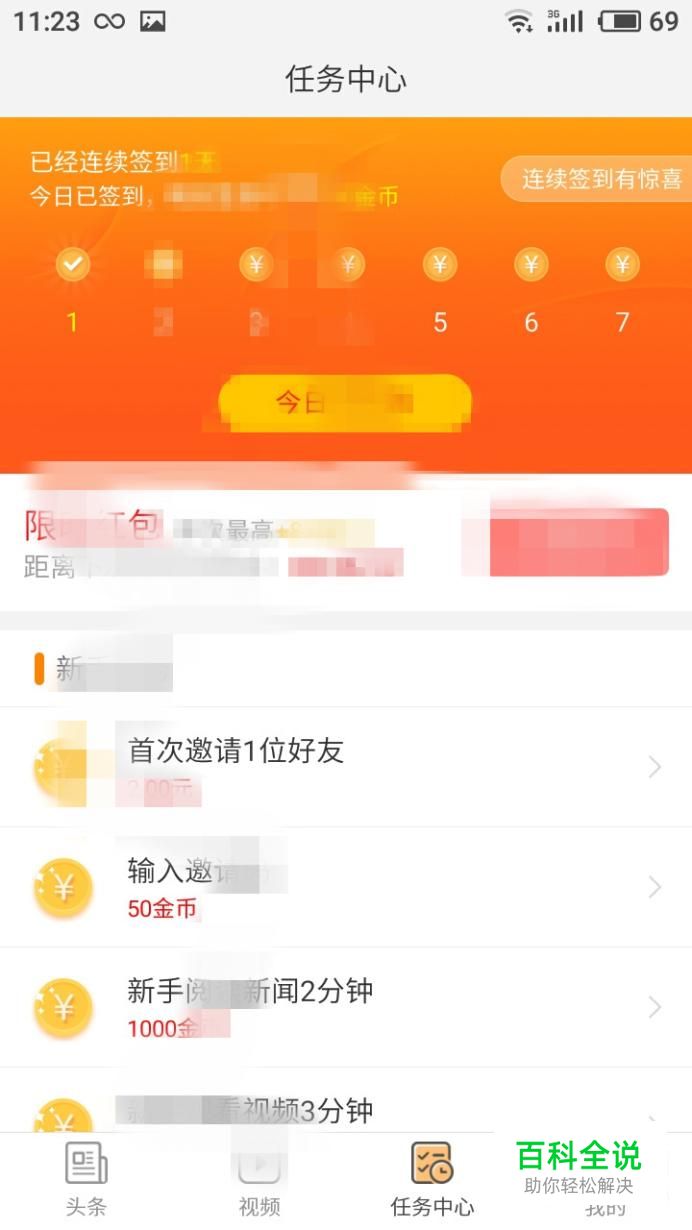
Task: Open the 视频3分钟 watching task
Action: 346,1100
